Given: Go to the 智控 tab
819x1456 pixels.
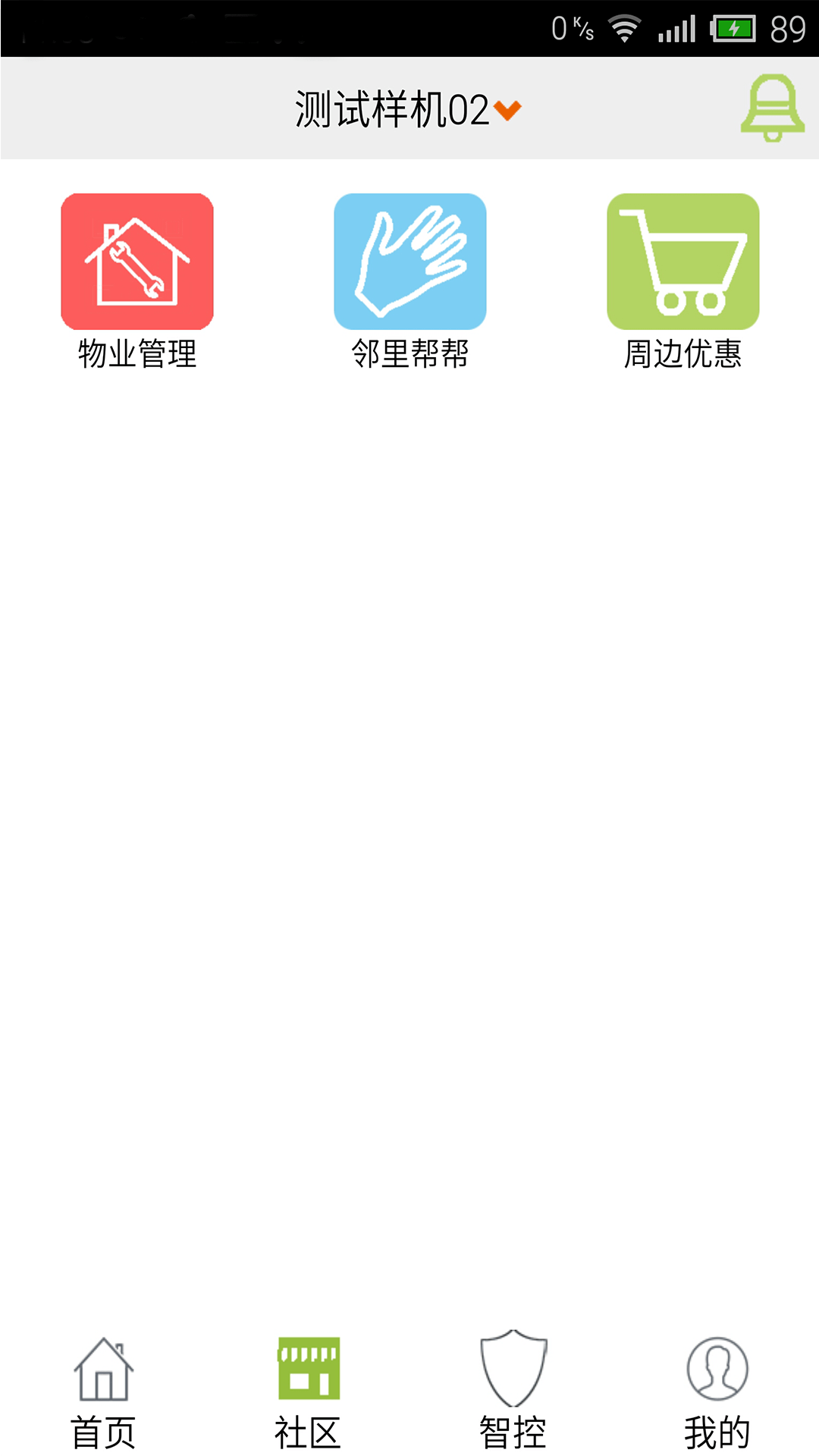Looking at the screenshot, I should [513, 1391].
